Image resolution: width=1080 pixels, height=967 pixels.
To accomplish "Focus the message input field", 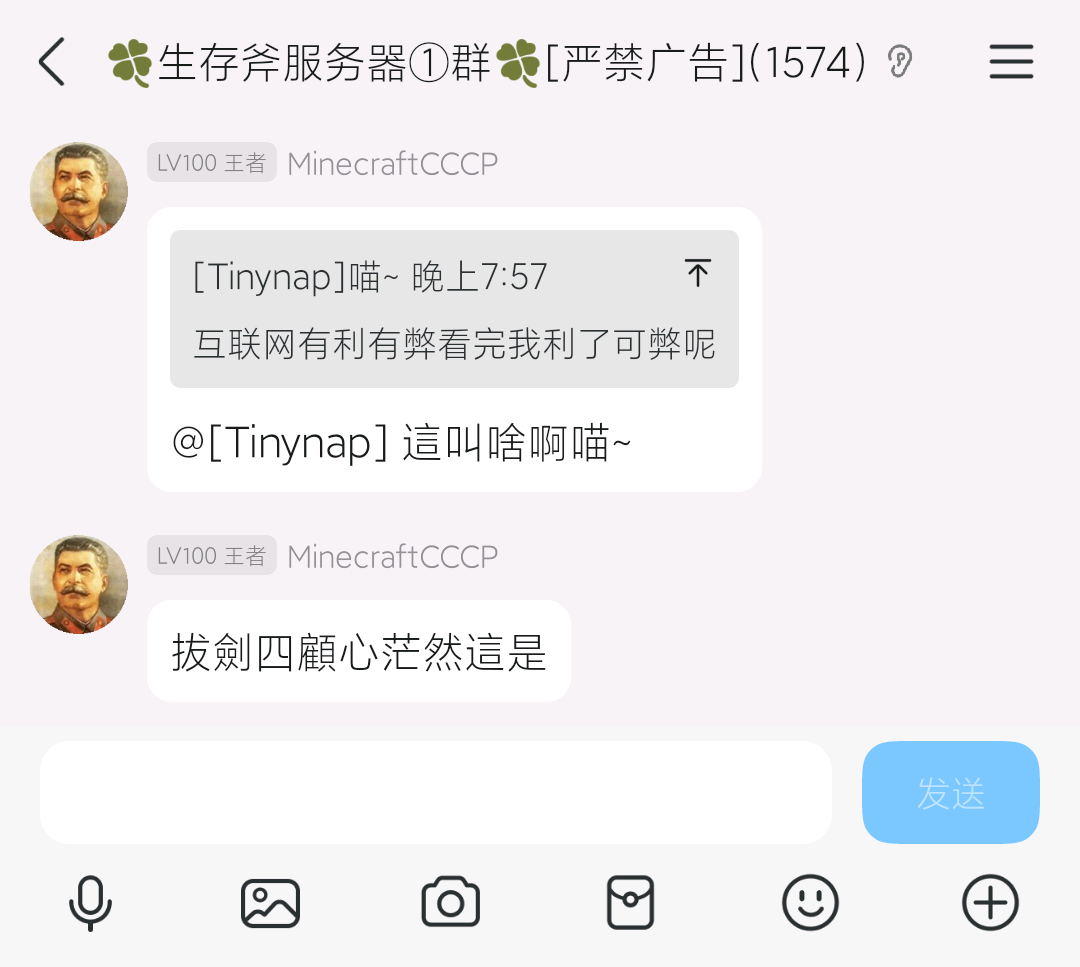I will tap(435, 793).
